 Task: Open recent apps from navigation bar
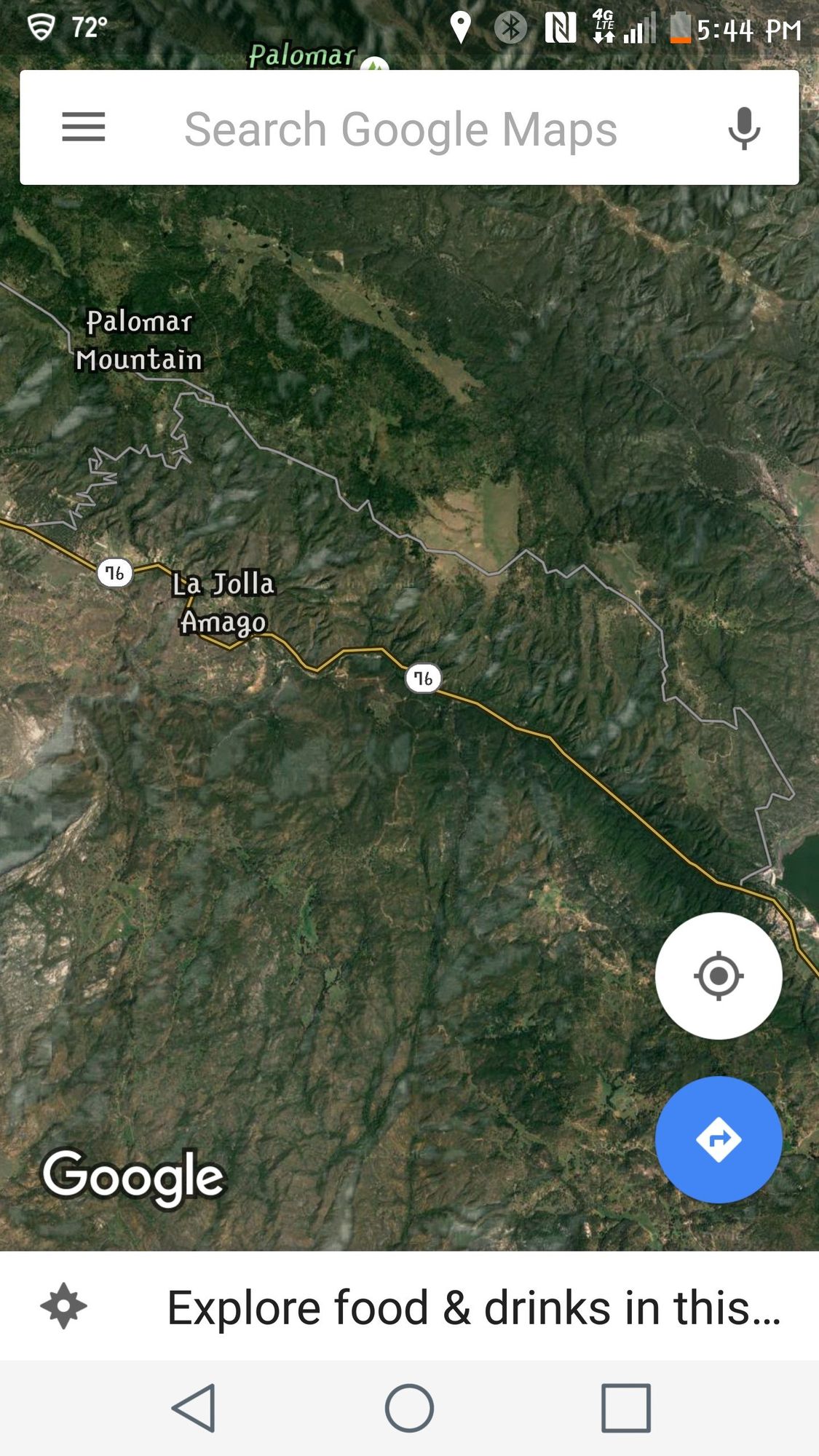point(625,1408)
